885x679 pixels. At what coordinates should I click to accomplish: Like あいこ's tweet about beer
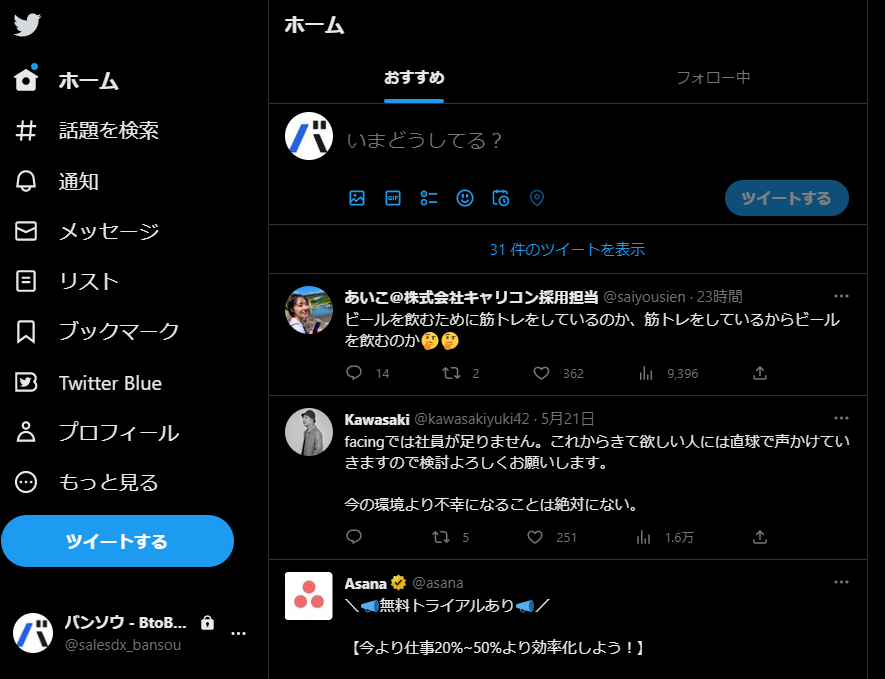point(542,373)
